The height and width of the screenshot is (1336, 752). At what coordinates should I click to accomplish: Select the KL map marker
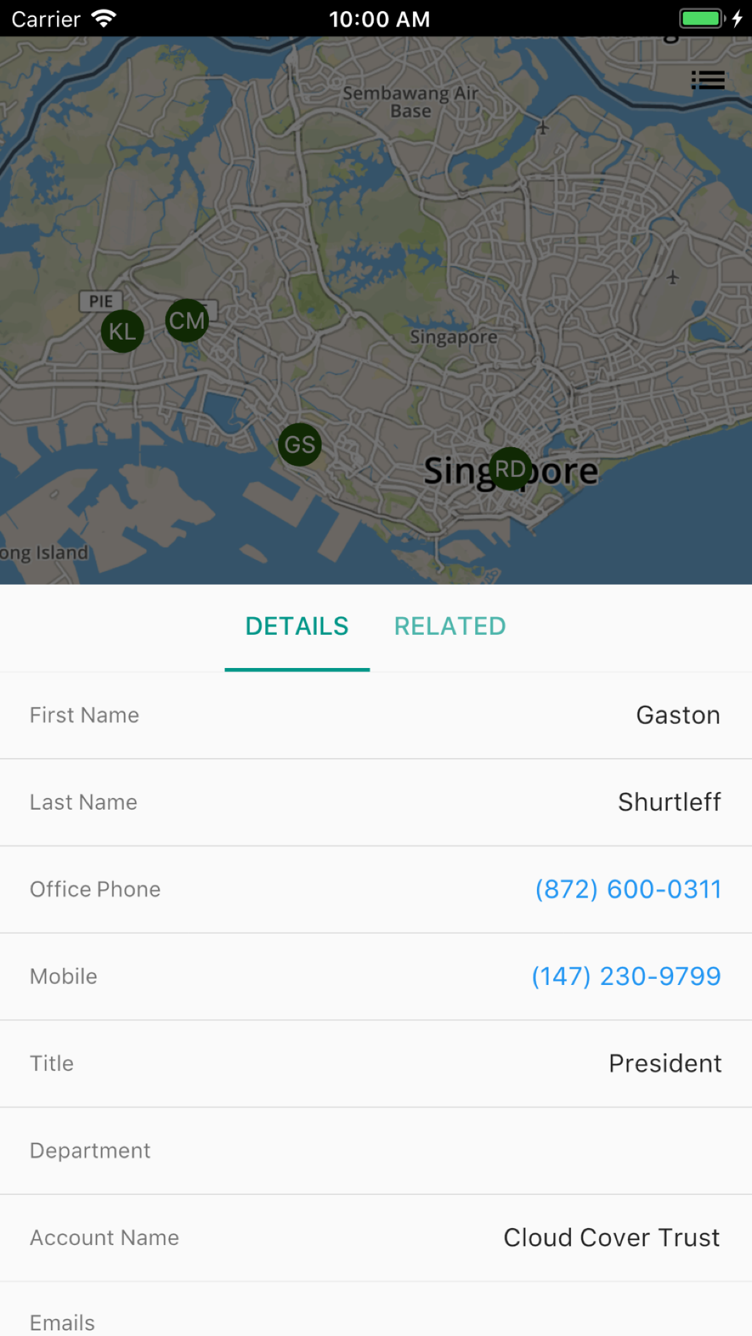click(122, 331)
